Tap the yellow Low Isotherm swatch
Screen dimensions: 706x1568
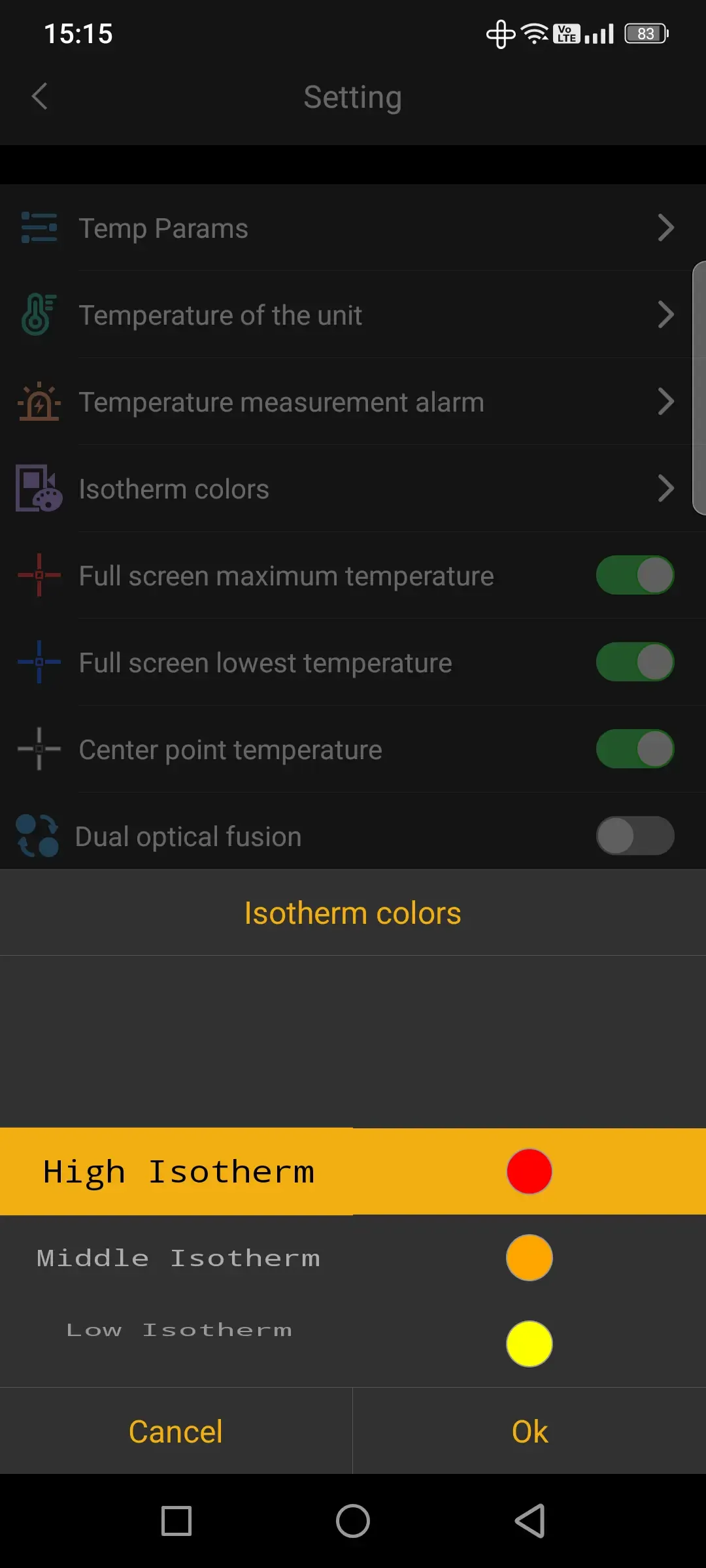529,1344
